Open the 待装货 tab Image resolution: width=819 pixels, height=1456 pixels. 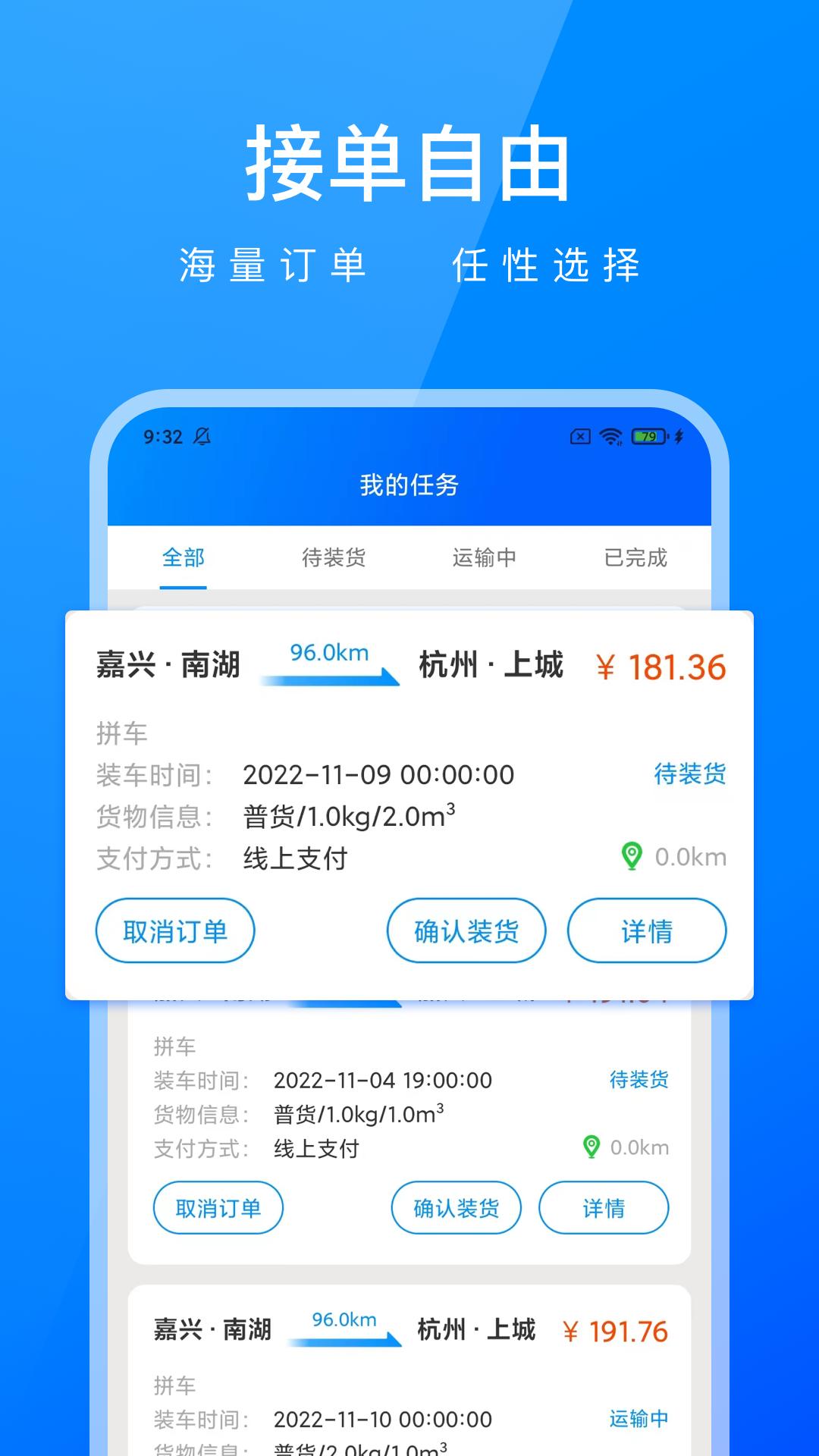pos(334,558)
